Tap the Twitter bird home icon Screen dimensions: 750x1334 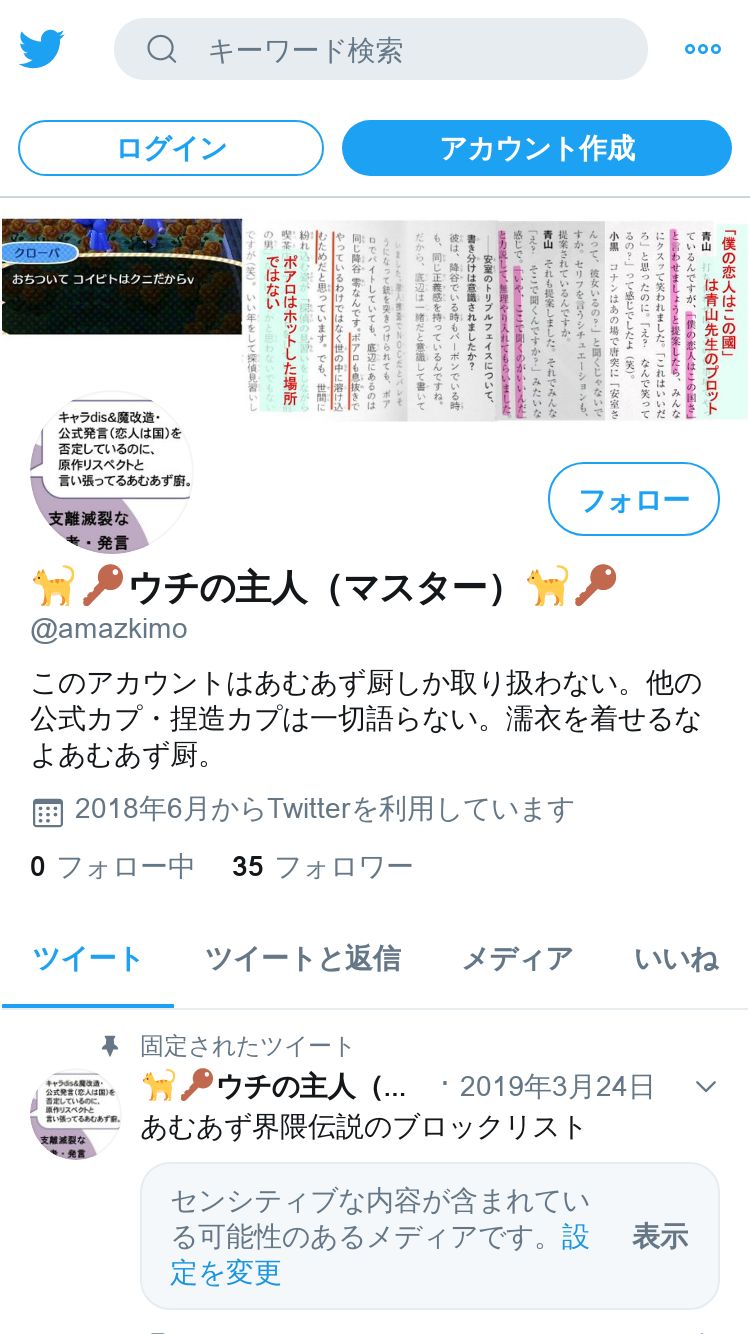[x=41, y=49]
